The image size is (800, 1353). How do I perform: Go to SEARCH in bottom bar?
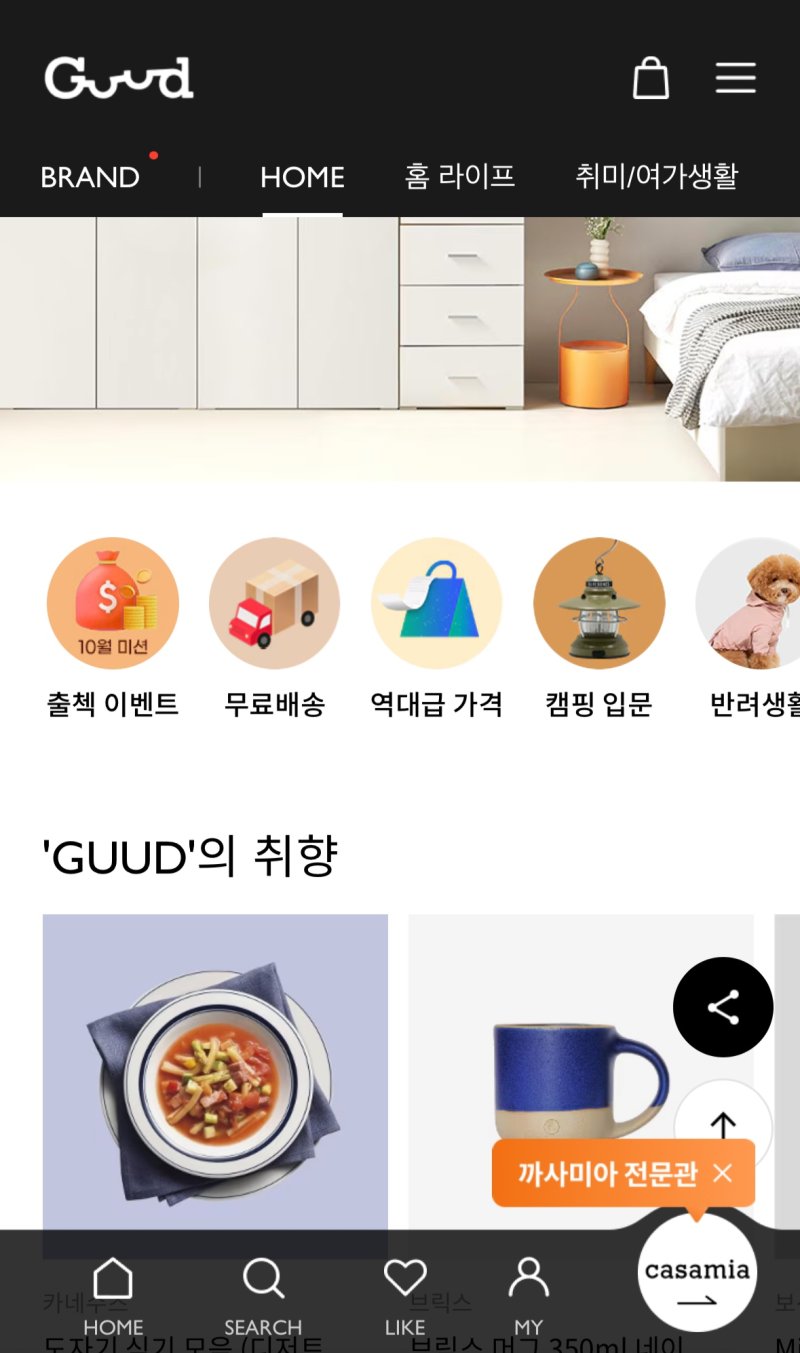[263, 1296]
